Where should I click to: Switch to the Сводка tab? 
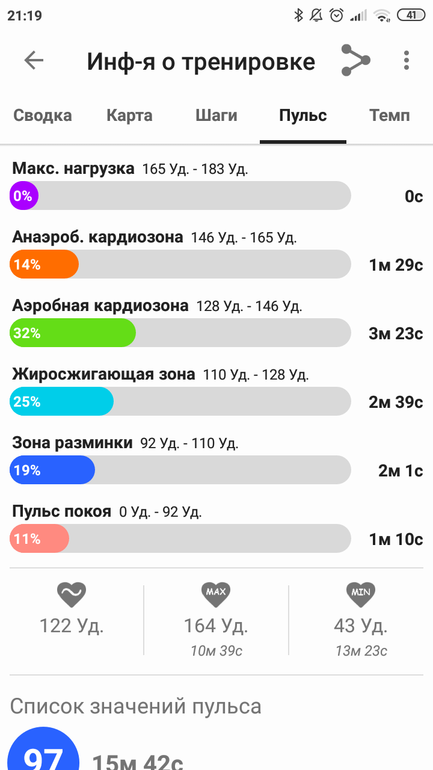pos(42,116)
